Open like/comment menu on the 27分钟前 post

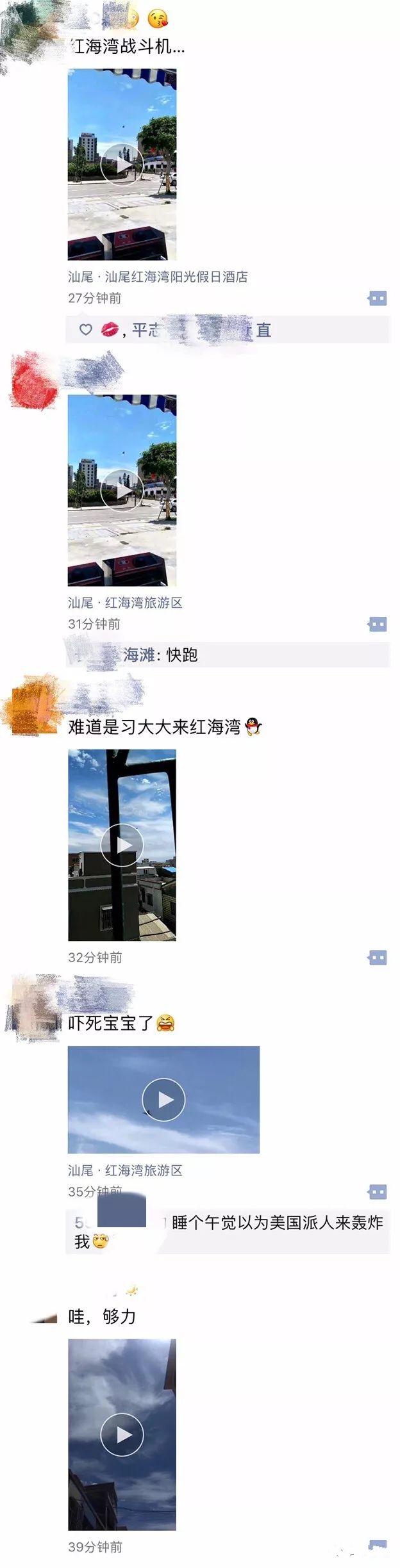tap(377, 298)
